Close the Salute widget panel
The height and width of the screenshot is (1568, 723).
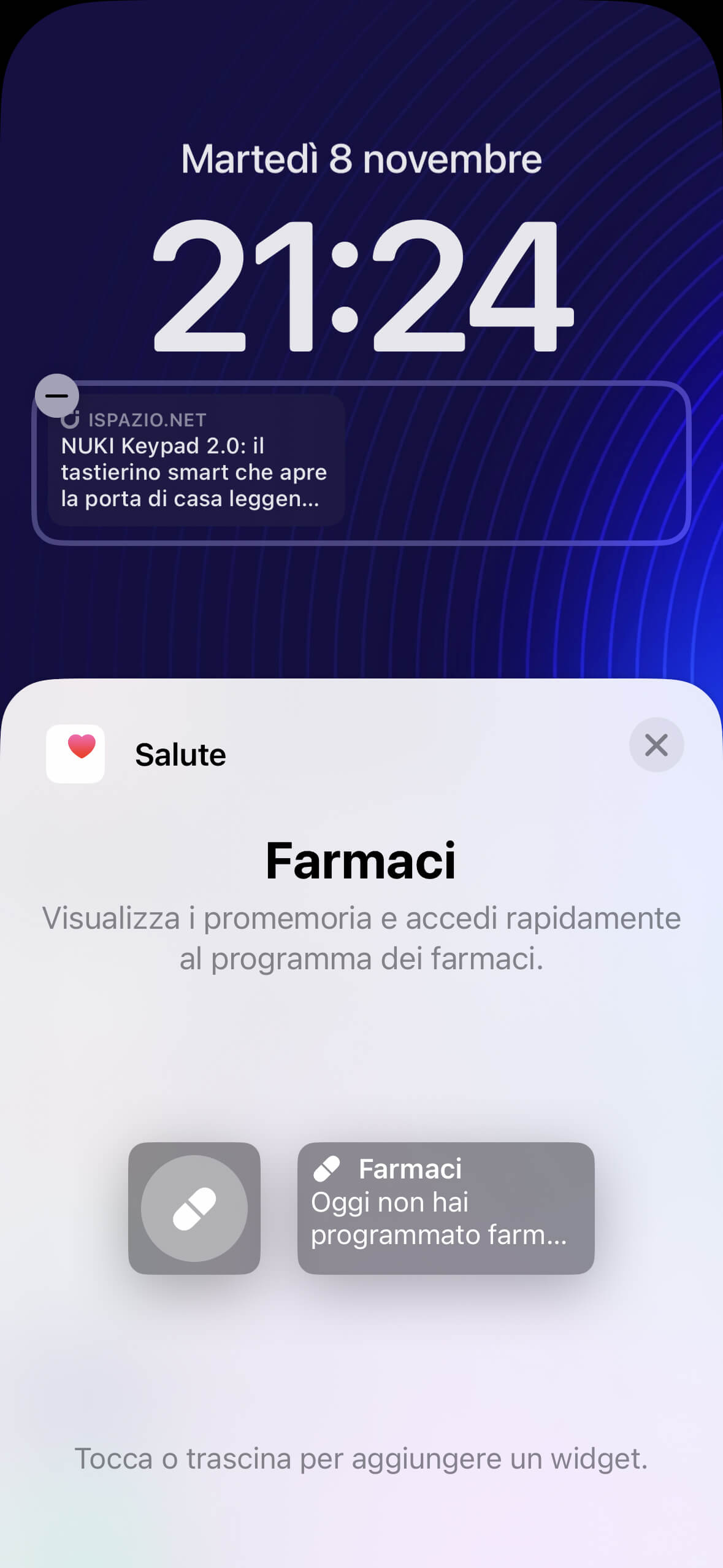(656, 745)
